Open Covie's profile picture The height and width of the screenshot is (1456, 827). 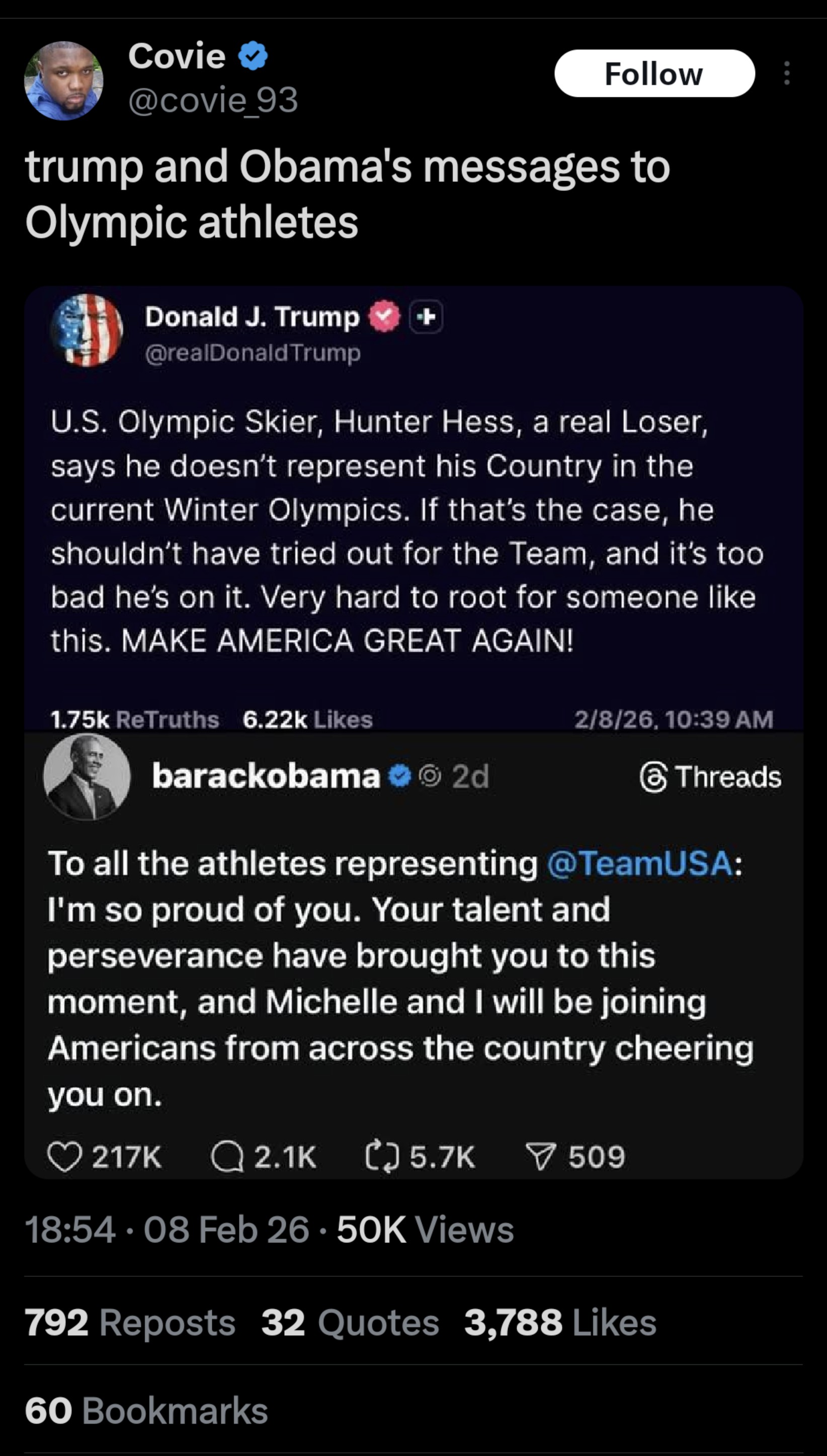63,80
